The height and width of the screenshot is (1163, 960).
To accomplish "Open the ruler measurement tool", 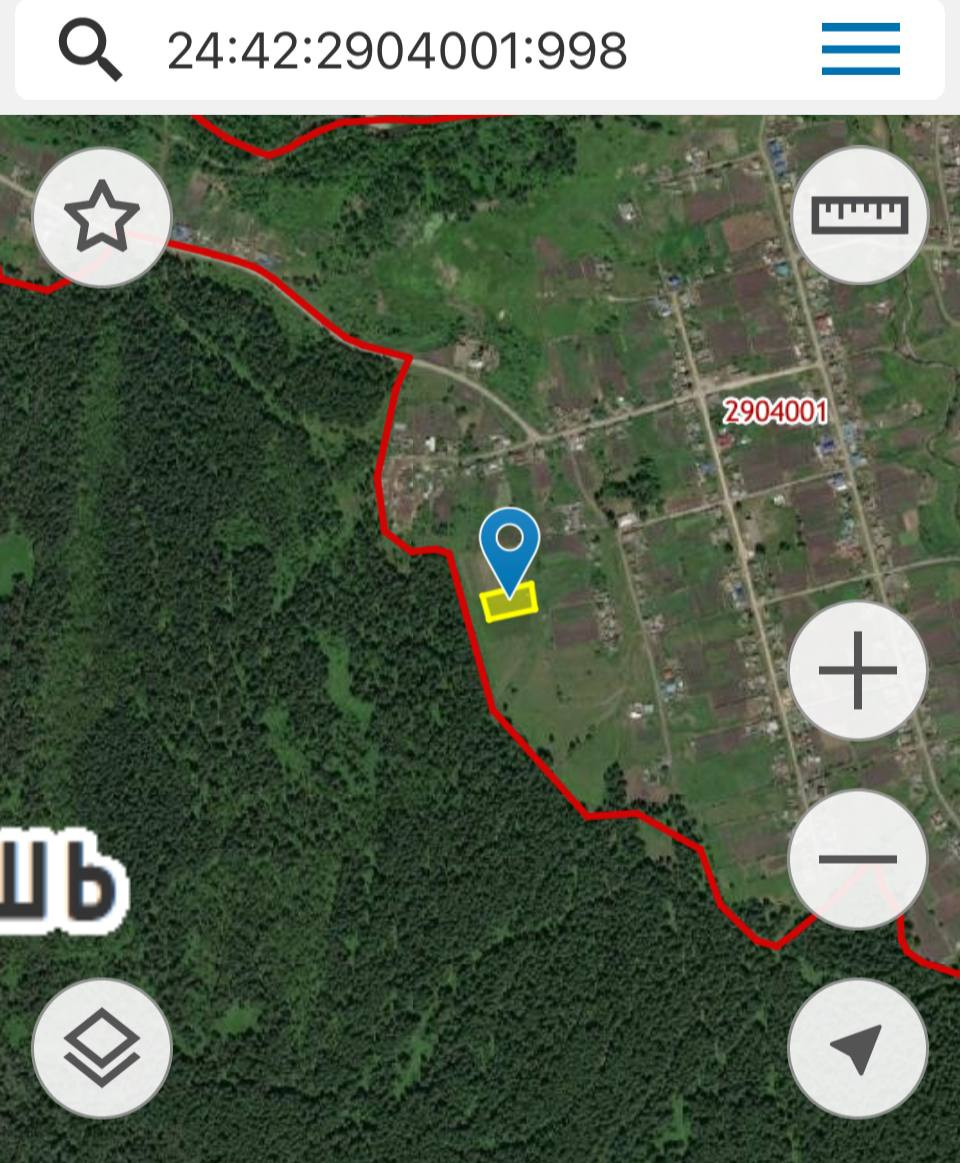I will [859, 215].
